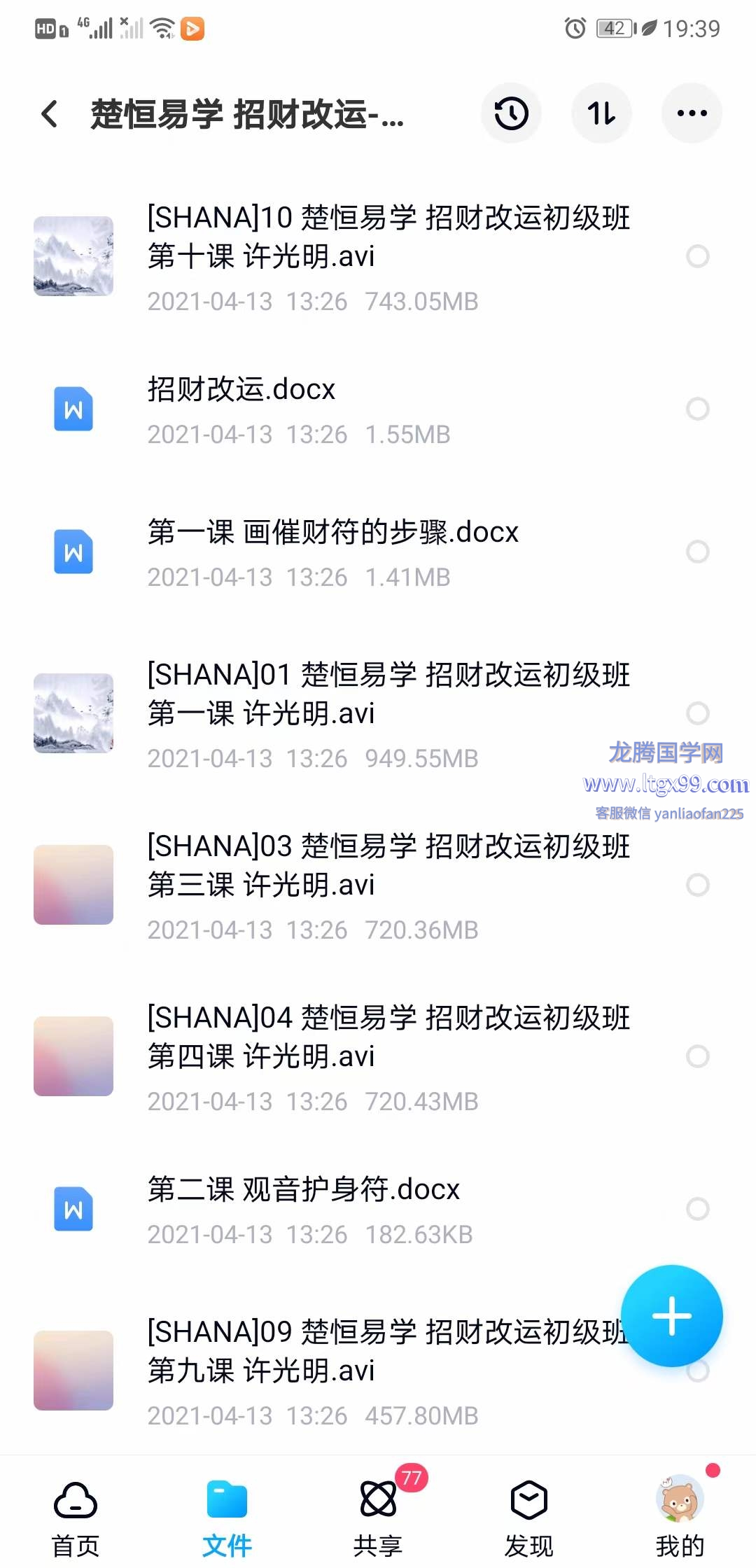
Task: Select the [SHANA]03 第三课 file circle
Action: click(x=697, y=885)
